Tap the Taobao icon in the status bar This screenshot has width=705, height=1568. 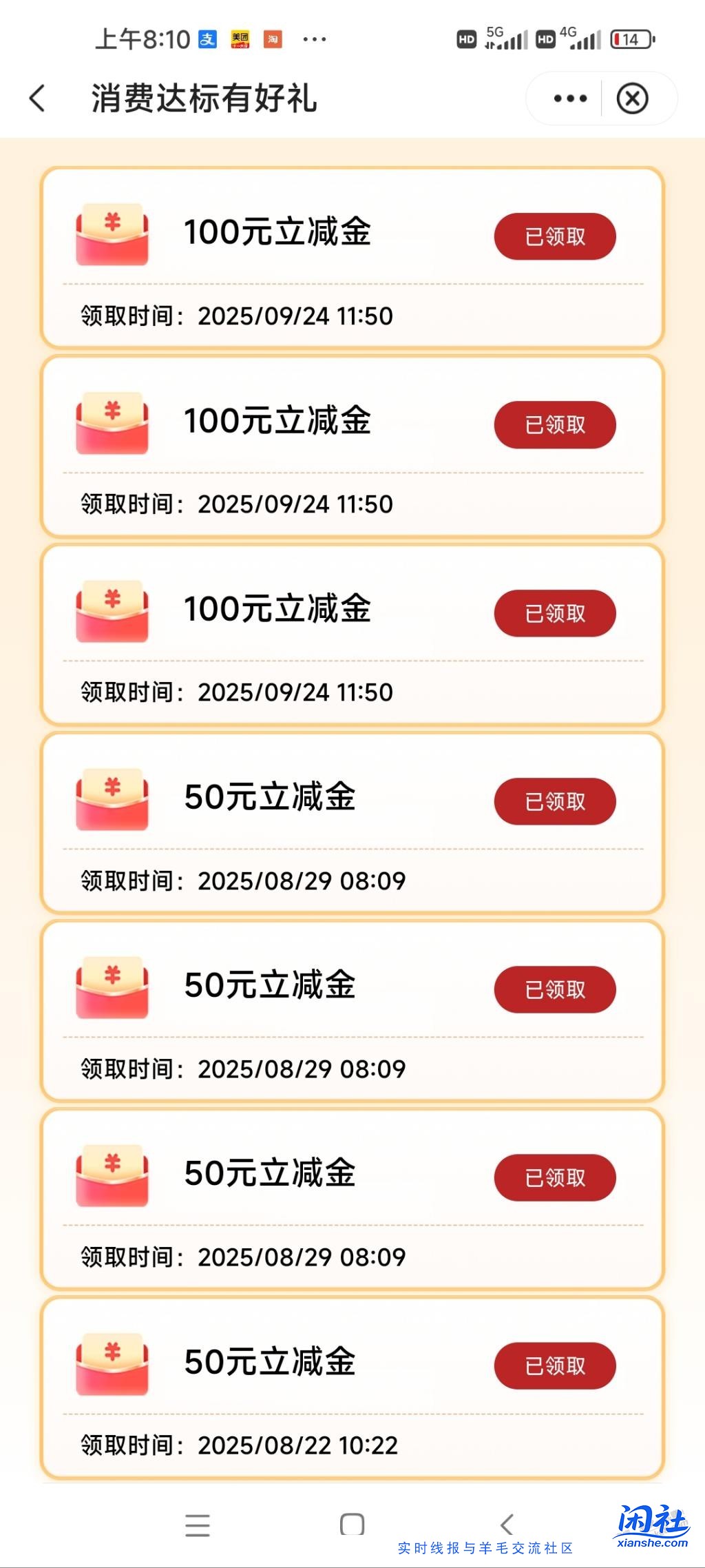tap(273, 39)
